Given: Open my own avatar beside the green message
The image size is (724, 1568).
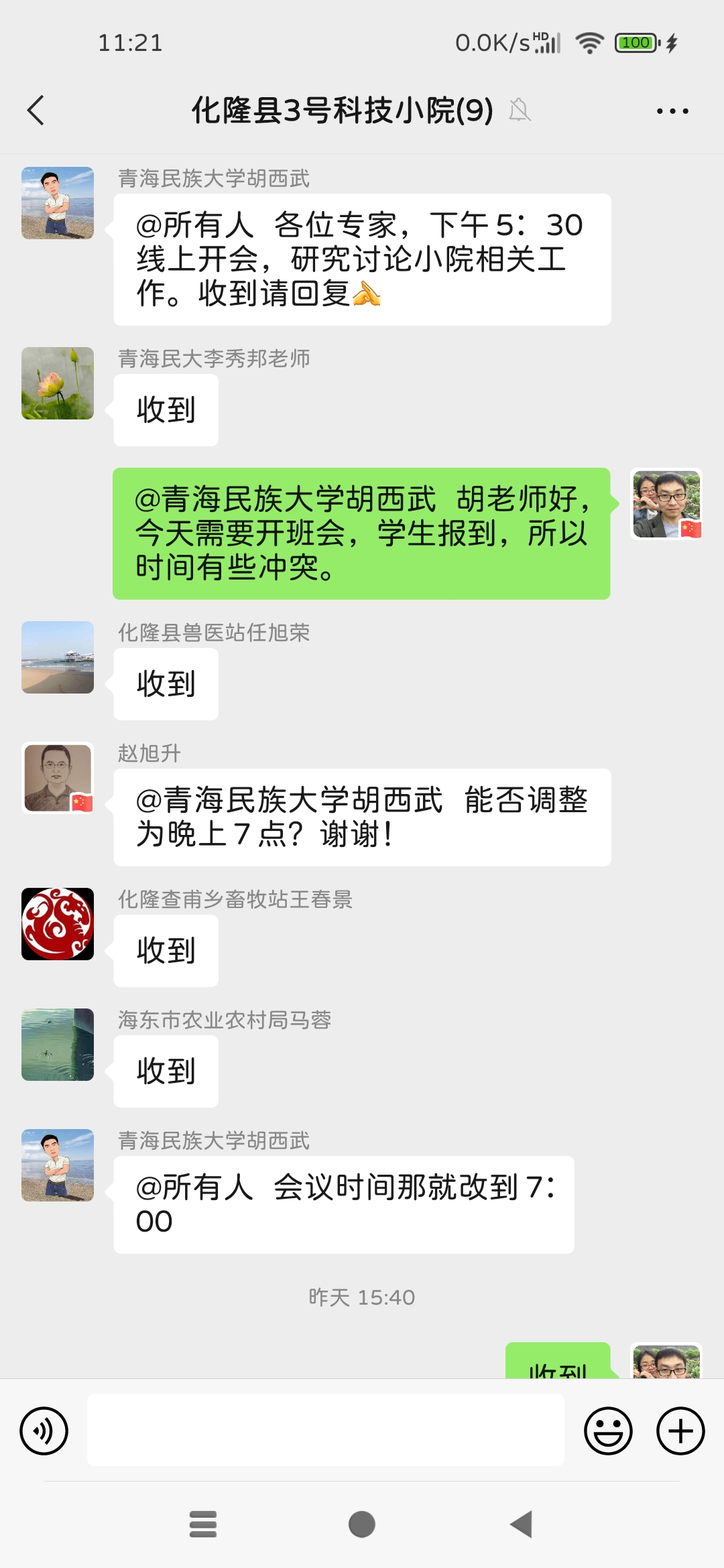Looking at the screenshot, I should 666,504.
